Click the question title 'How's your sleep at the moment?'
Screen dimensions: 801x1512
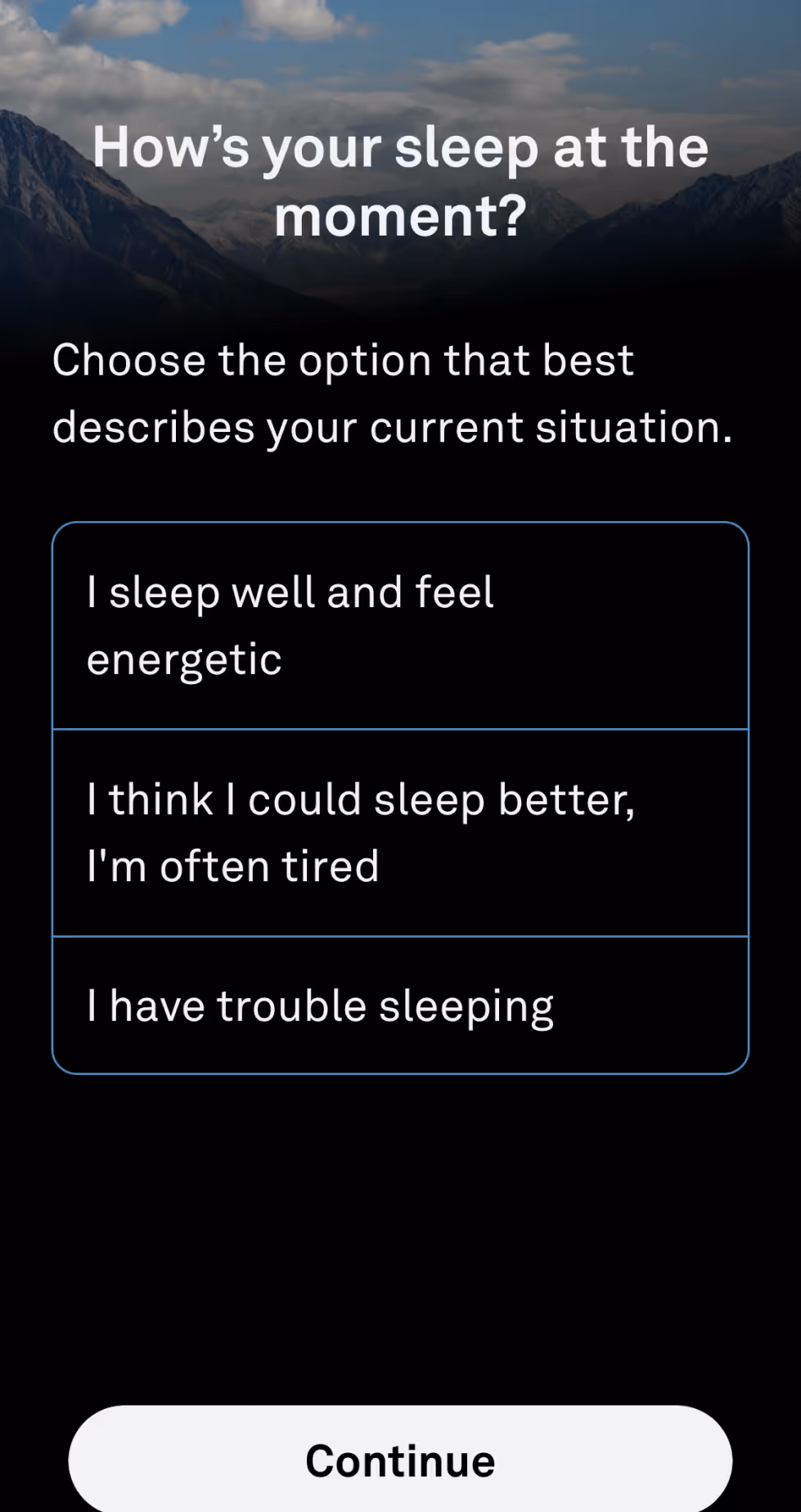400,182
